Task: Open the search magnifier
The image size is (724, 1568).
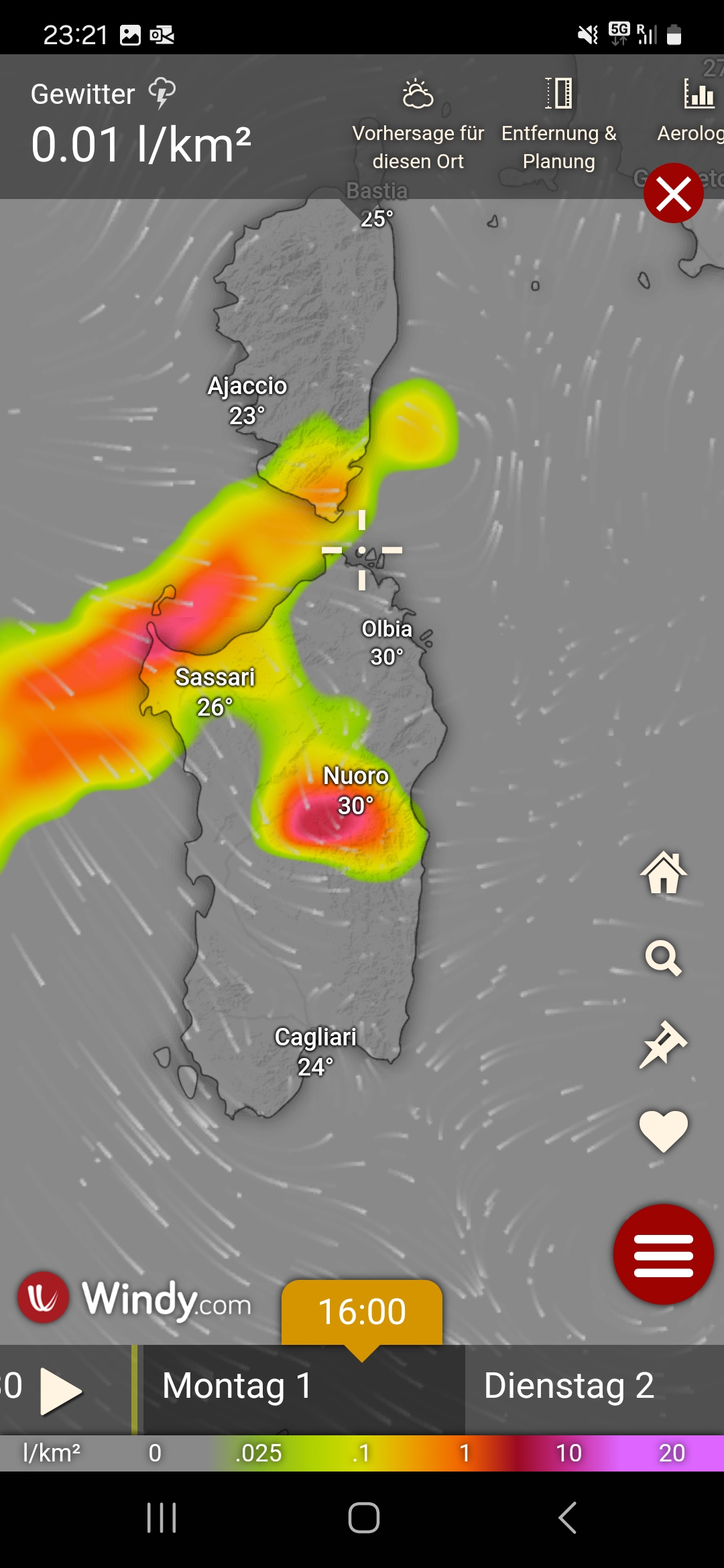Action: 663,958
